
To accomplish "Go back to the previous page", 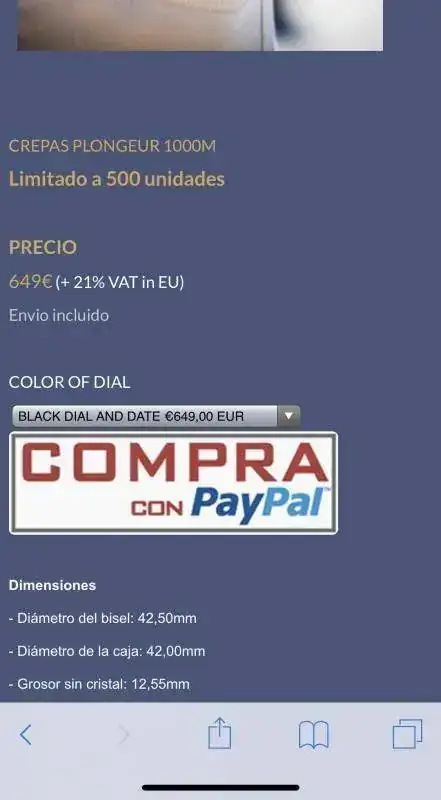I will point(26,735).
